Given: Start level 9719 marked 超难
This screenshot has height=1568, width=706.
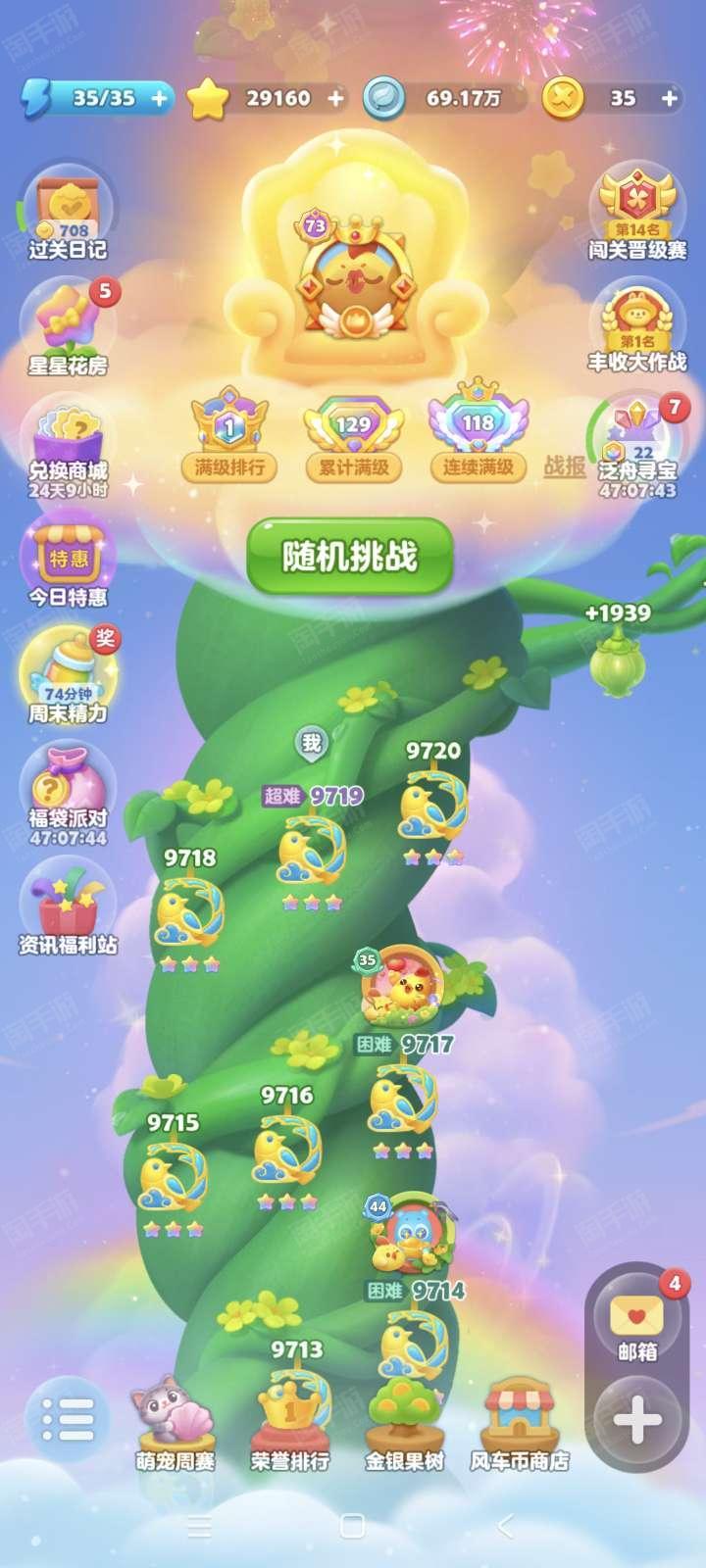Looking at the screenshot, I should (x=312, y=848).
